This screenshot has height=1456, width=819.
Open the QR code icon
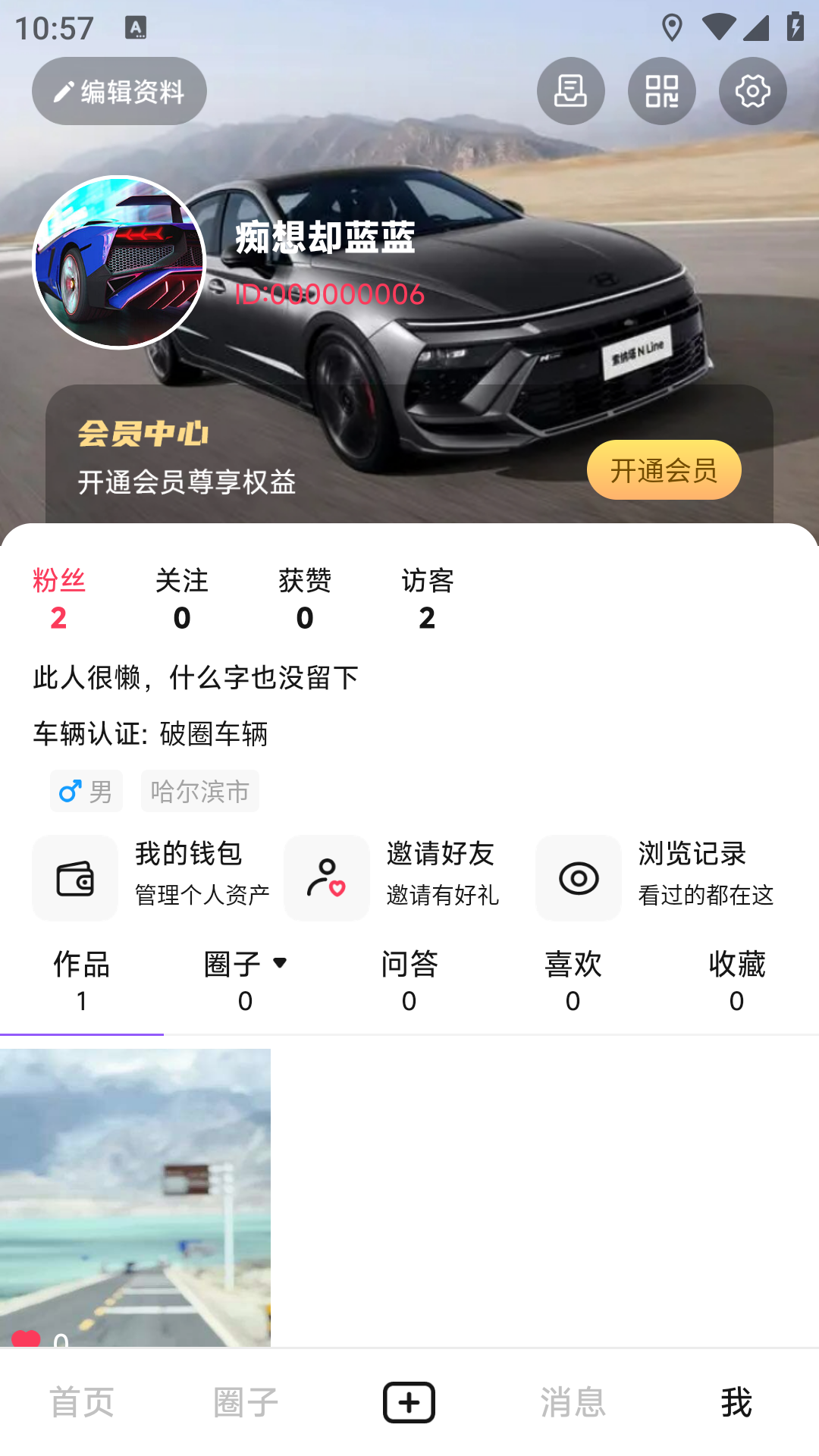[x=661, y=91]
